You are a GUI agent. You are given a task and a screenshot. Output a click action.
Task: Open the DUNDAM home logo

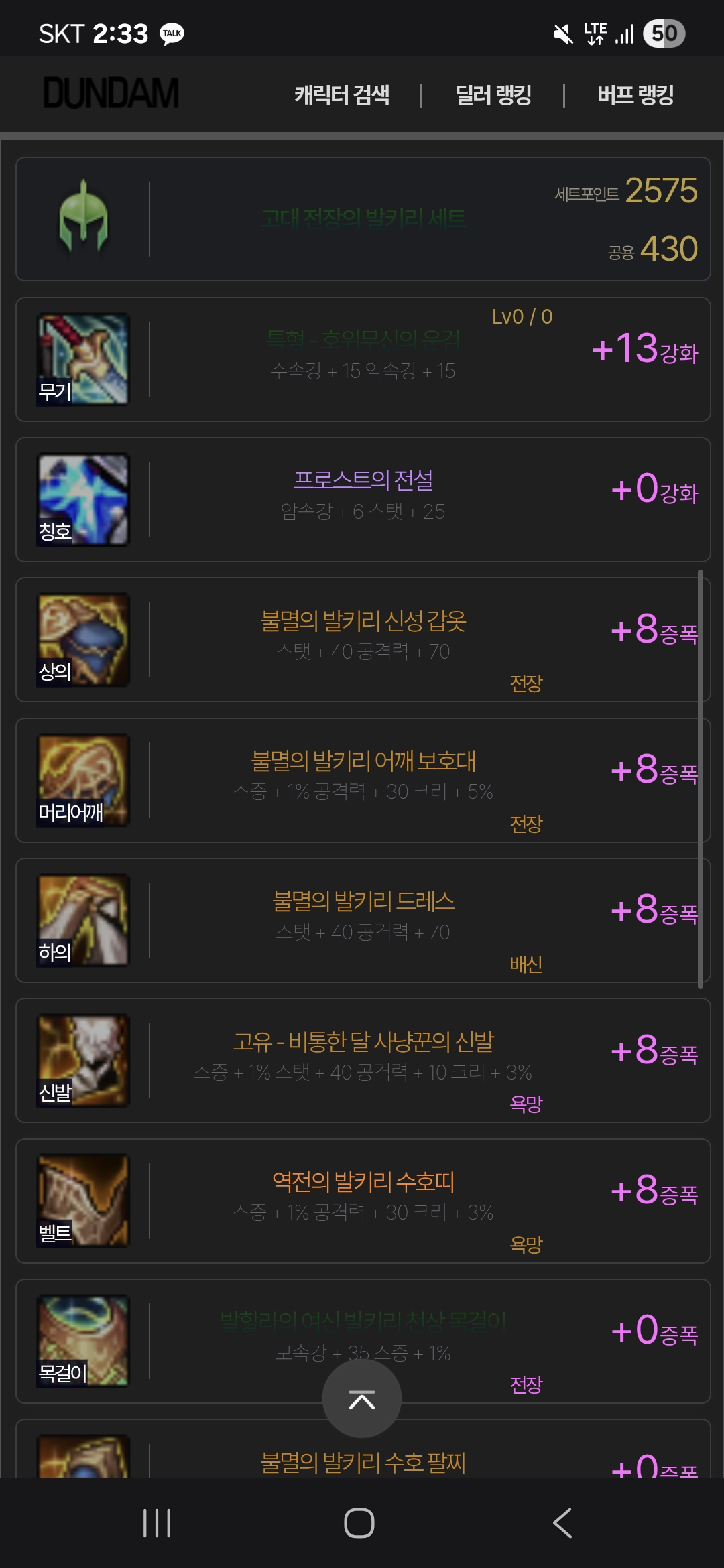click(111, 93)
